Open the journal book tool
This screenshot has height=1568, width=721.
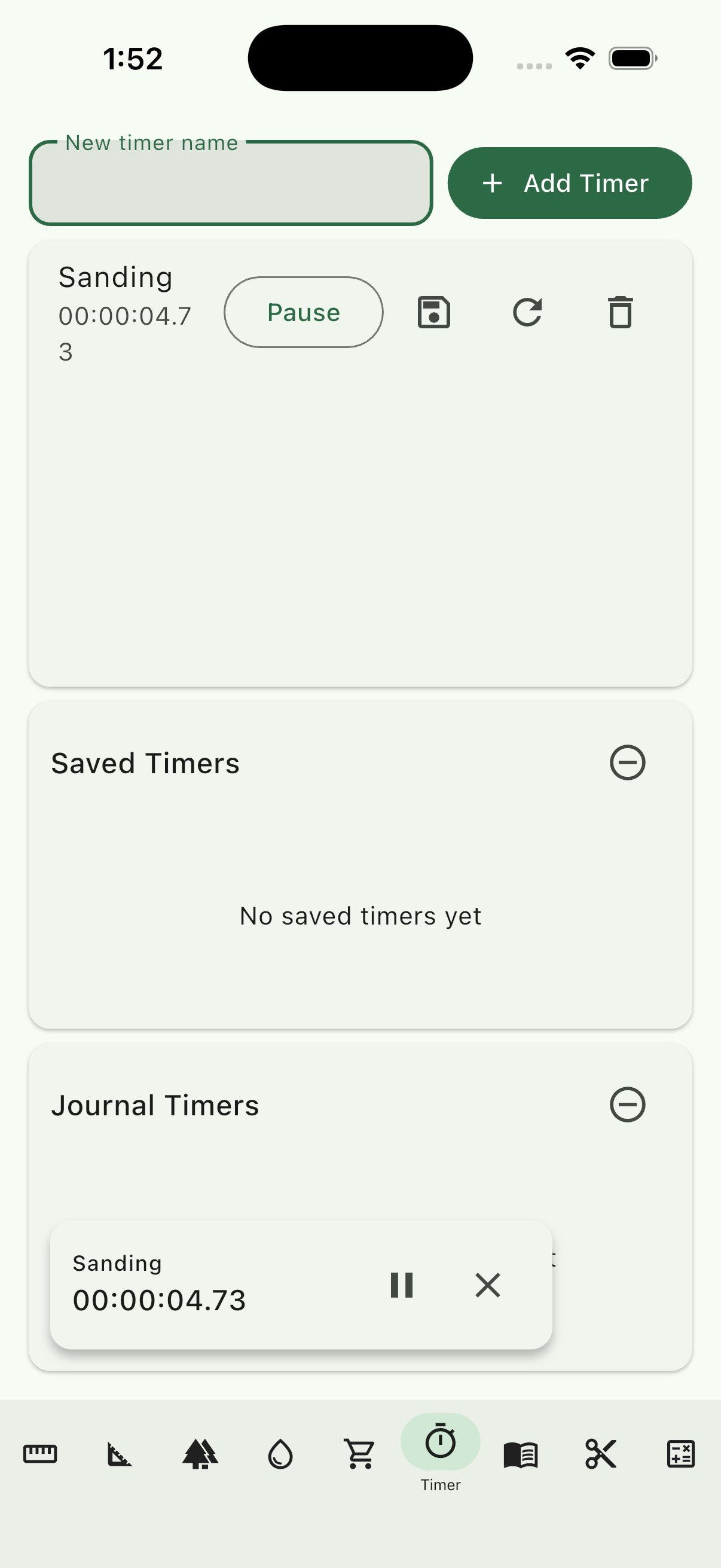pyautogui.click(x=520, y=1455)
